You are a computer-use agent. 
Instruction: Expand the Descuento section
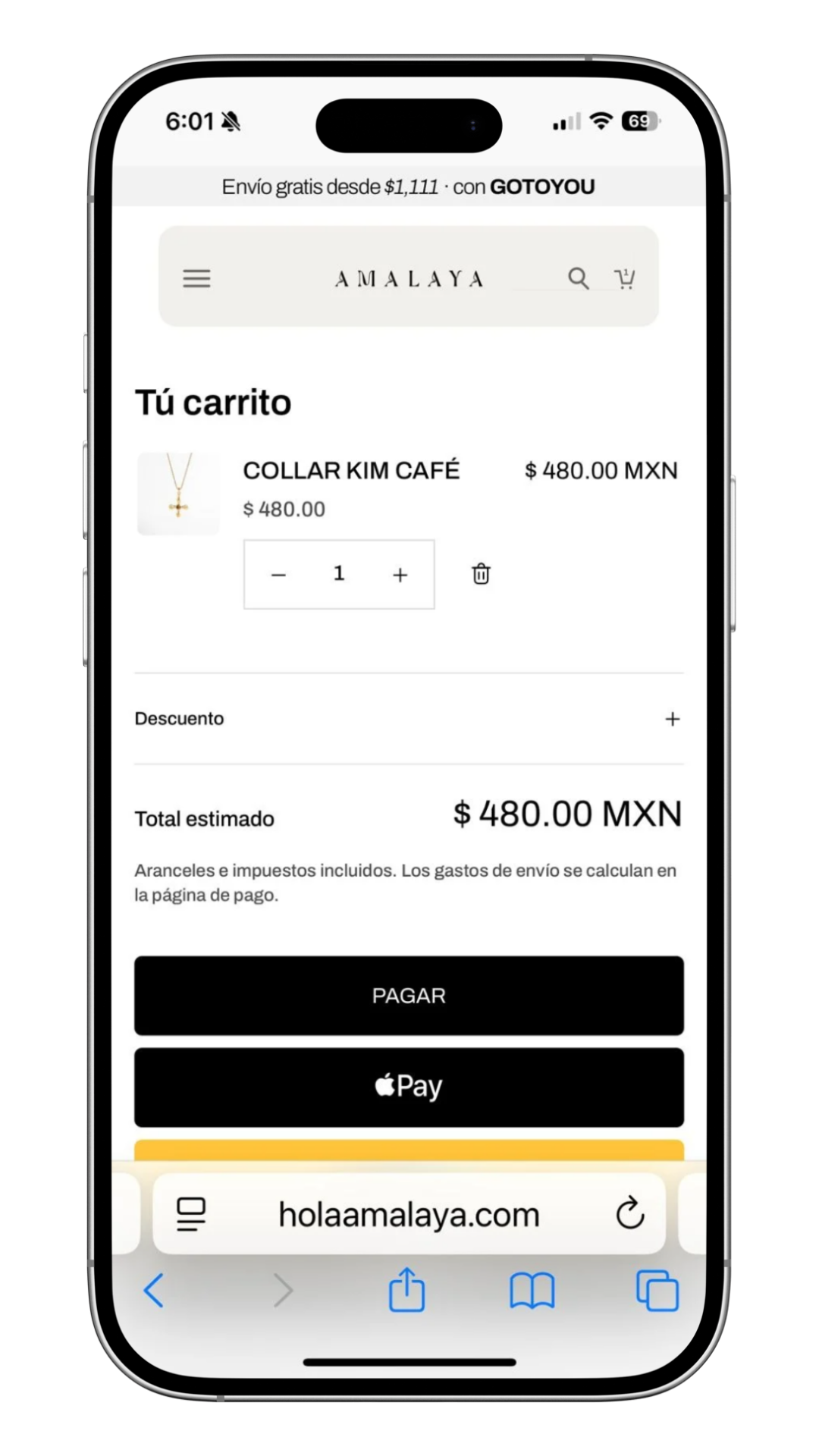[672, 718]
